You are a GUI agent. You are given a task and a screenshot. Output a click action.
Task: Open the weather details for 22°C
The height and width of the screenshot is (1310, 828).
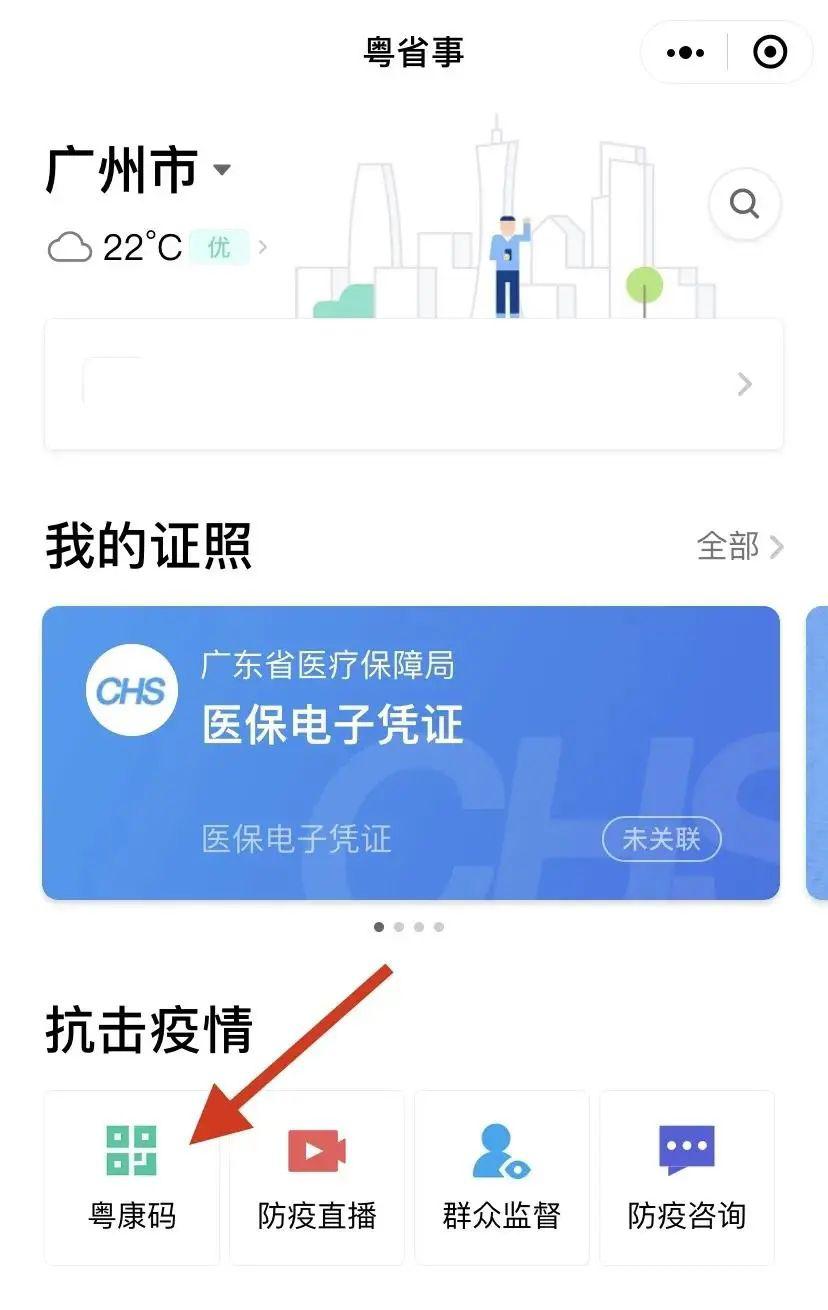(x=157, y=247)
